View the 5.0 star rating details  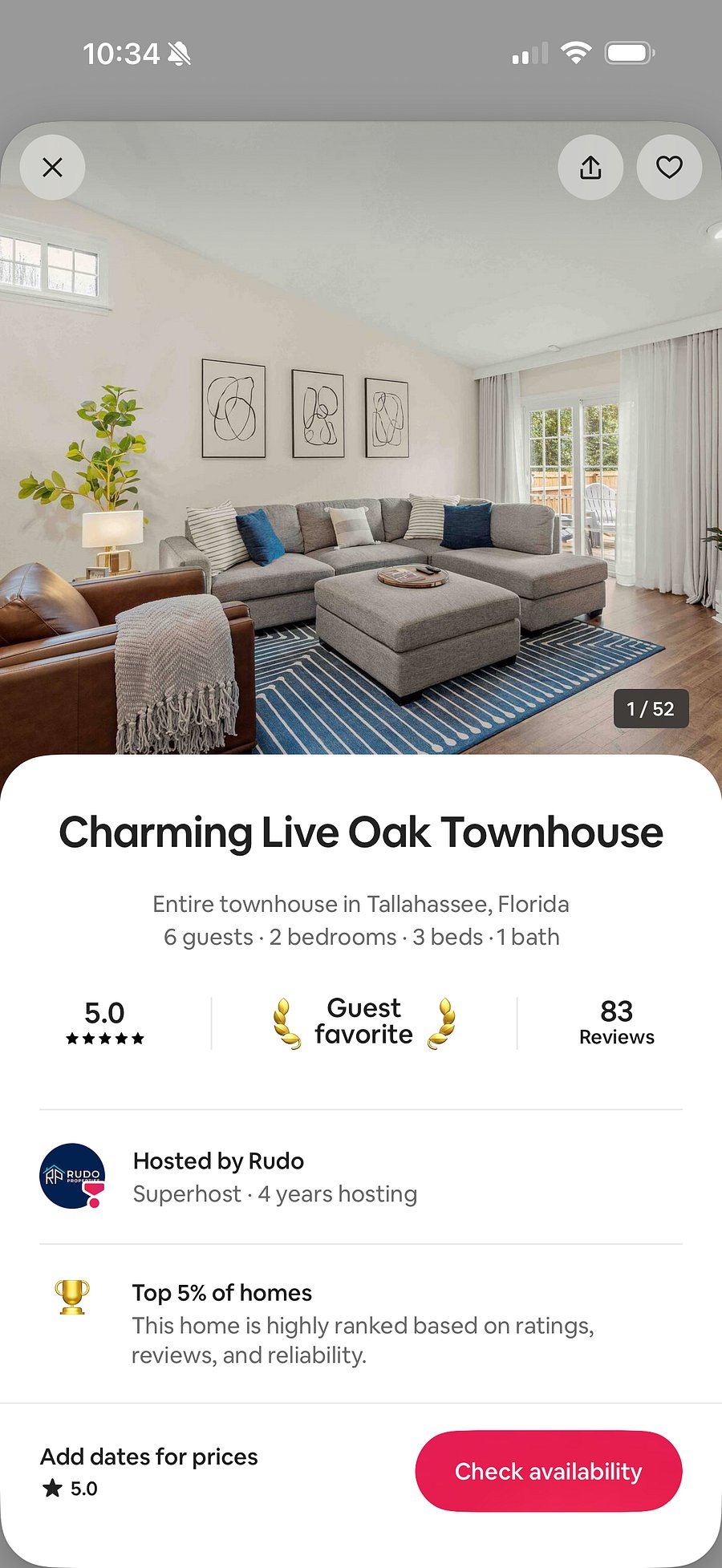pyautogui.click(x=105, y=1023)
